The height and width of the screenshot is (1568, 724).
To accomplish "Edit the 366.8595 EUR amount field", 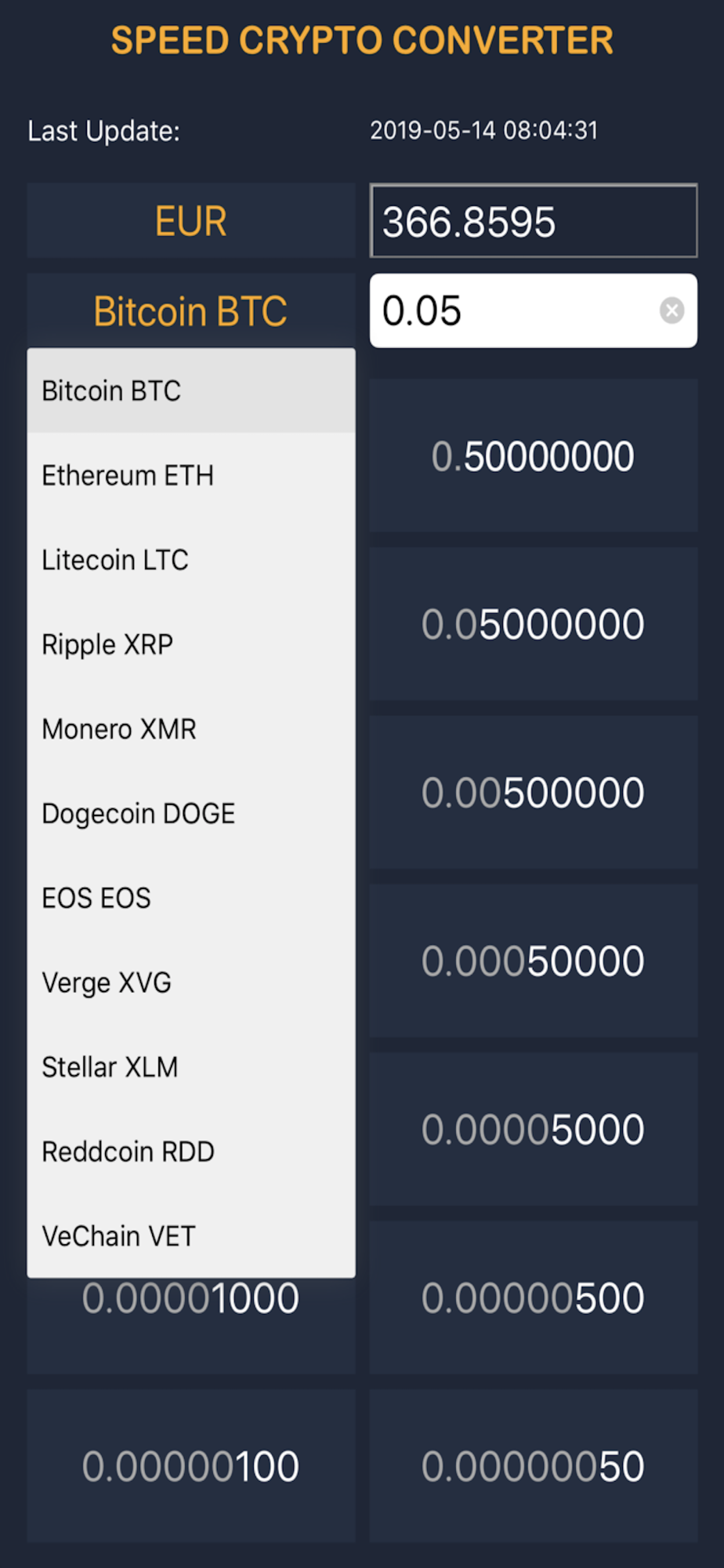I will pos(533,221).
